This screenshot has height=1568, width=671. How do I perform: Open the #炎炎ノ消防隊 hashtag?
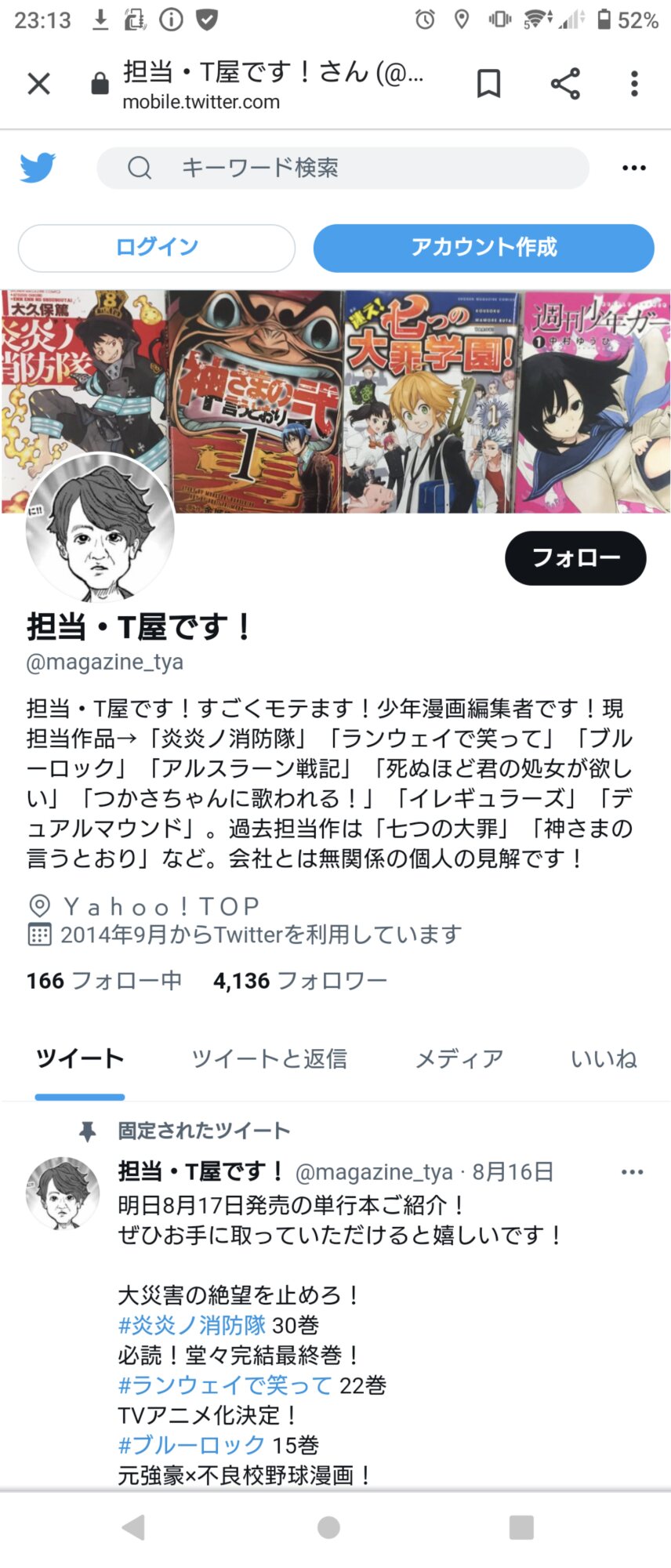(191, 1326)
